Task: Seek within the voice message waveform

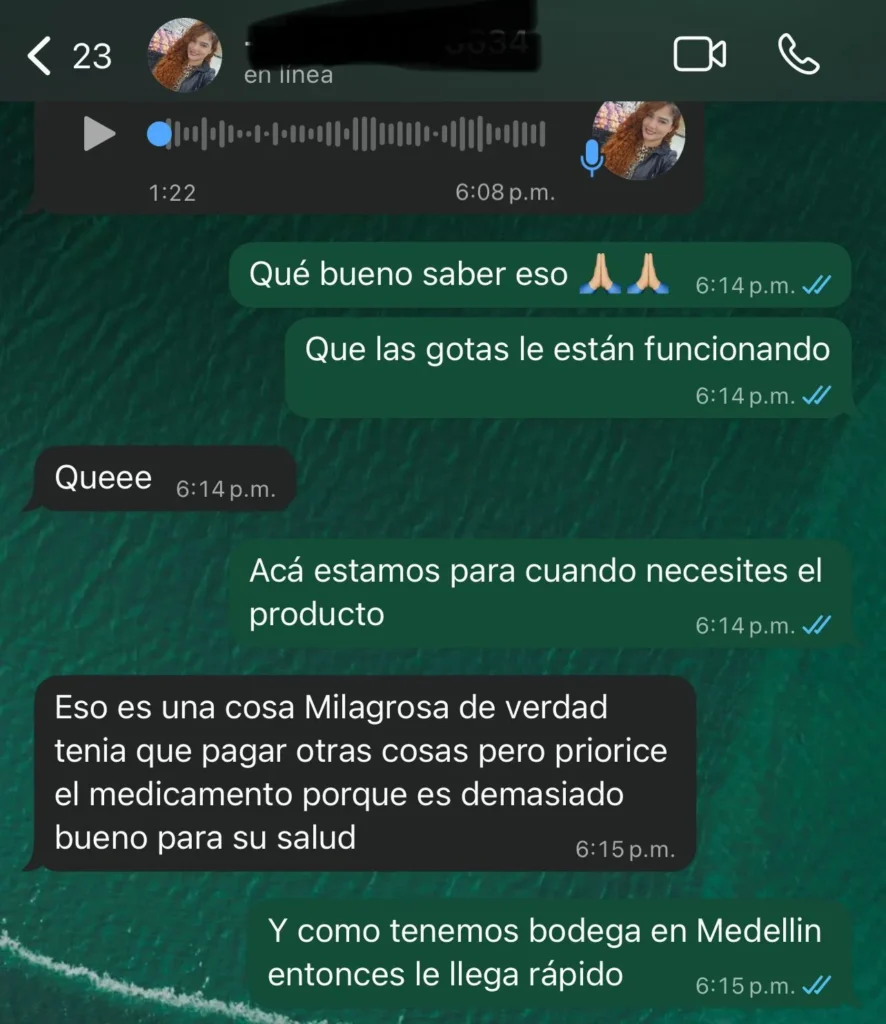Action: pyautogui.click(x=355, y=134)
